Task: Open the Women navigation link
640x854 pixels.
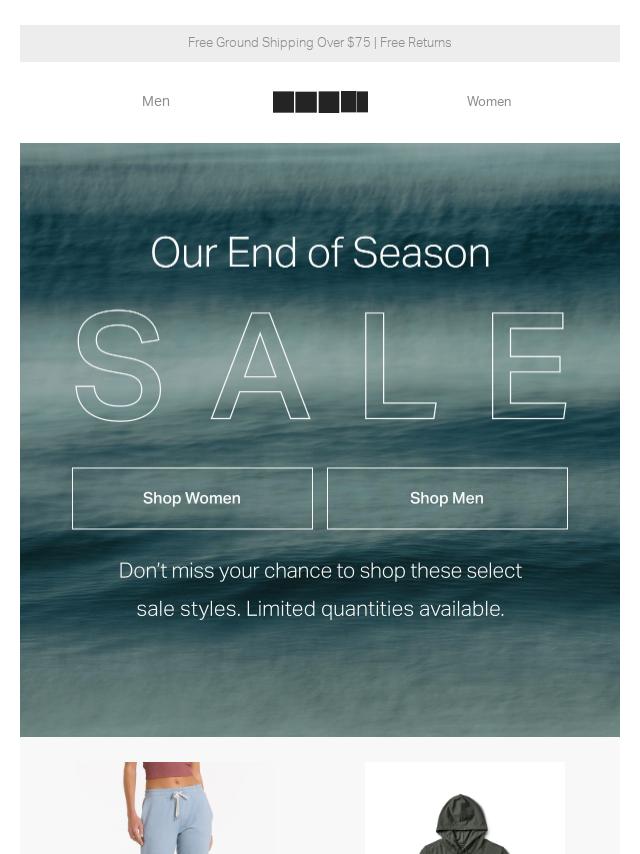Action: click(488, 101)
